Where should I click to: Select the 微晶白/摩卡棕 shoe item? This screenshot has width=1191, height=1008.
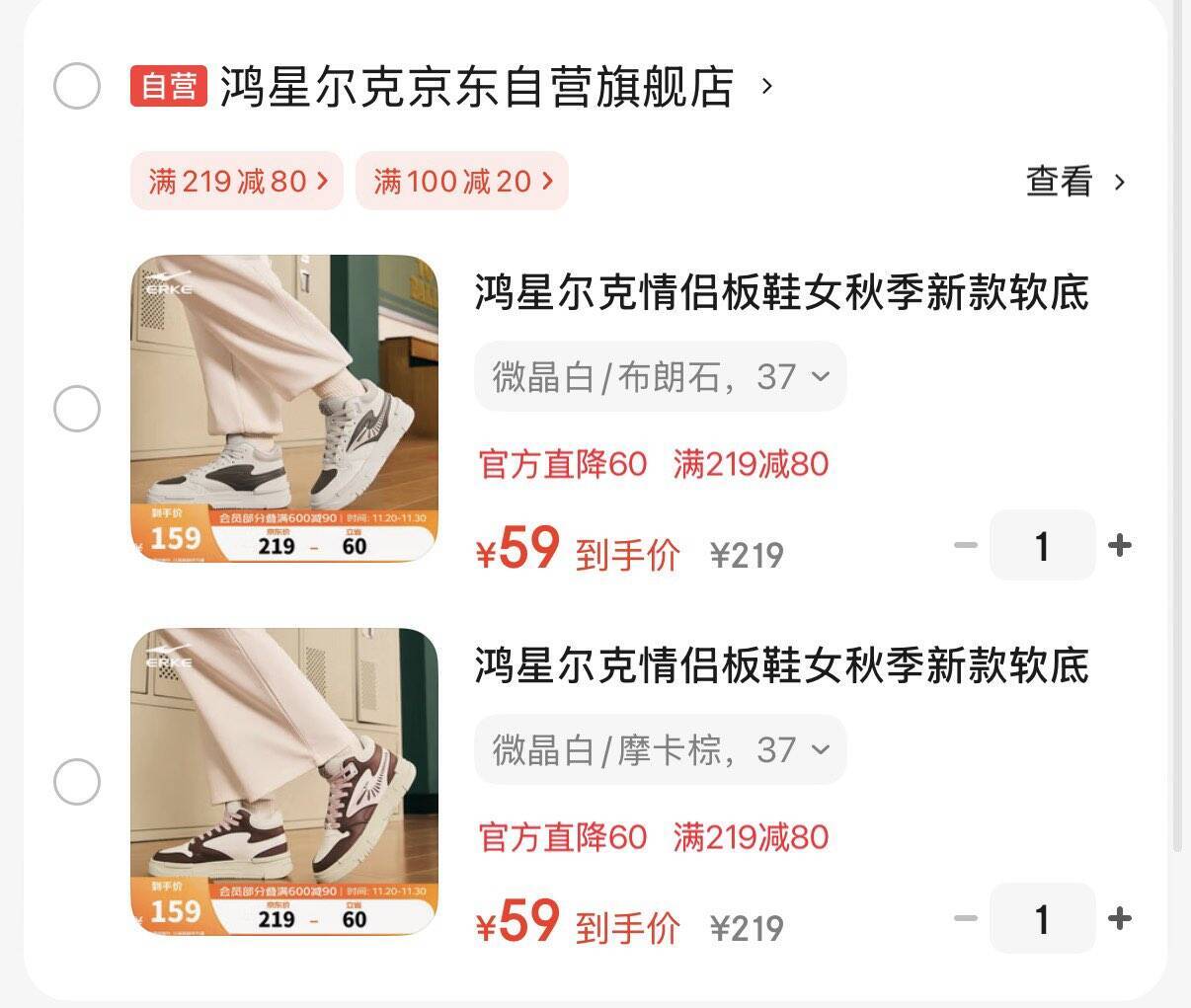76,782
